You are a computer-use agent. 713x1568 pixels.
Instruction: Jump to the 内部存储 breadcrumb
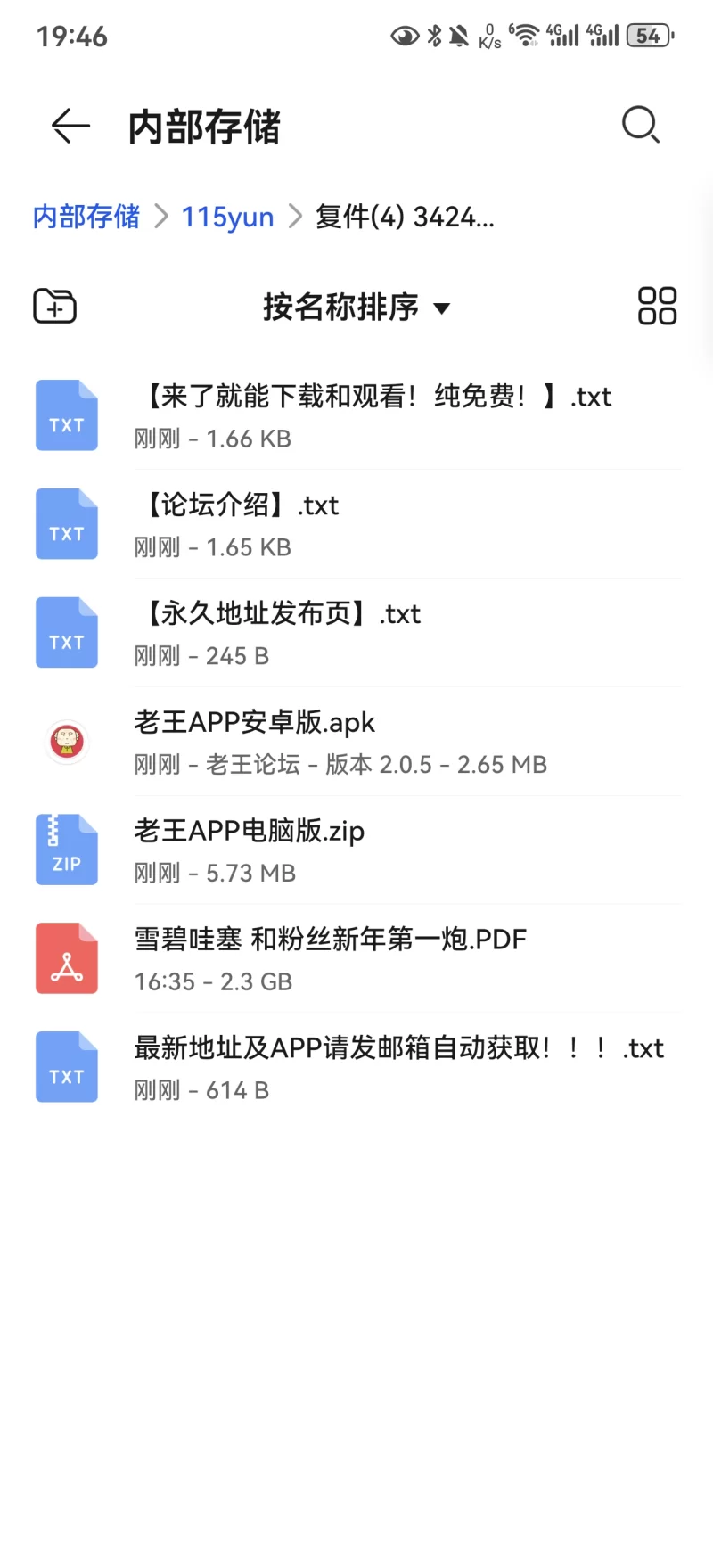(x=86, y=217)
